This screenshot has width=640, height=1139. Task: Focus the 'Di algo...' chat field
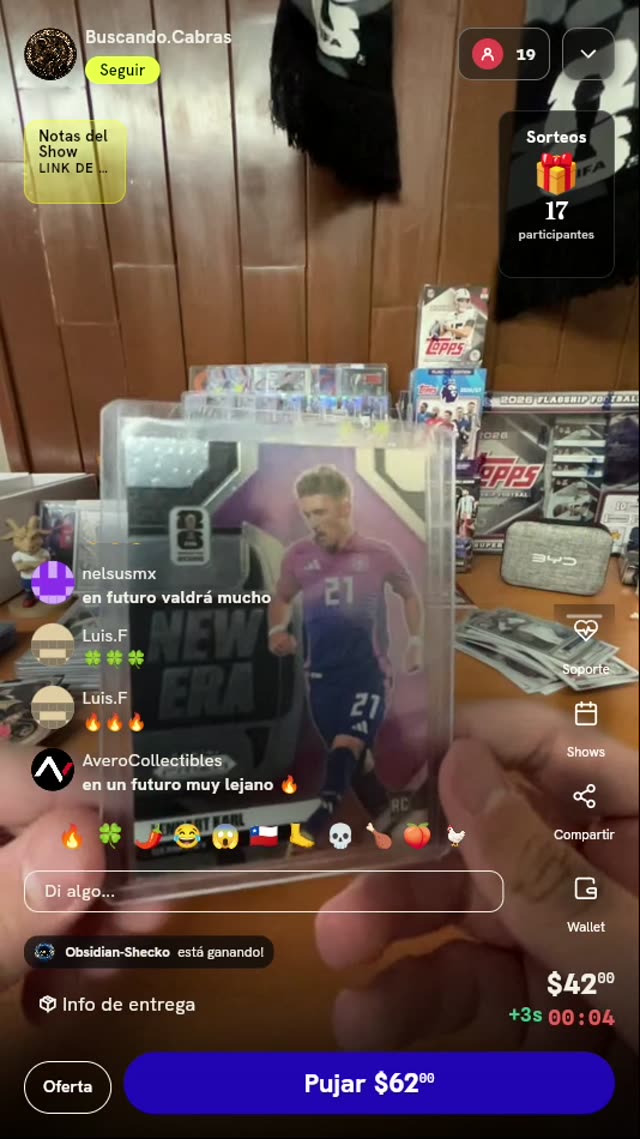264,891
